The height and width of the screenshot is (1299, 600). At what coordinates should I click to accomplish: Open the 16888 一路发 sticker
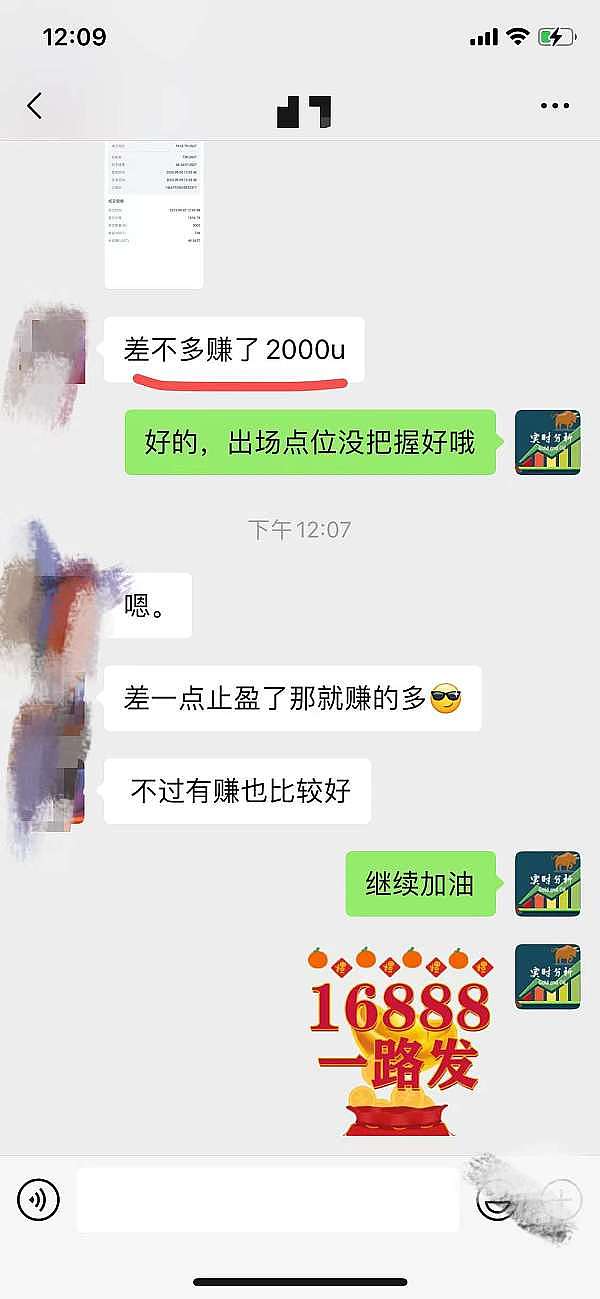399,1042
